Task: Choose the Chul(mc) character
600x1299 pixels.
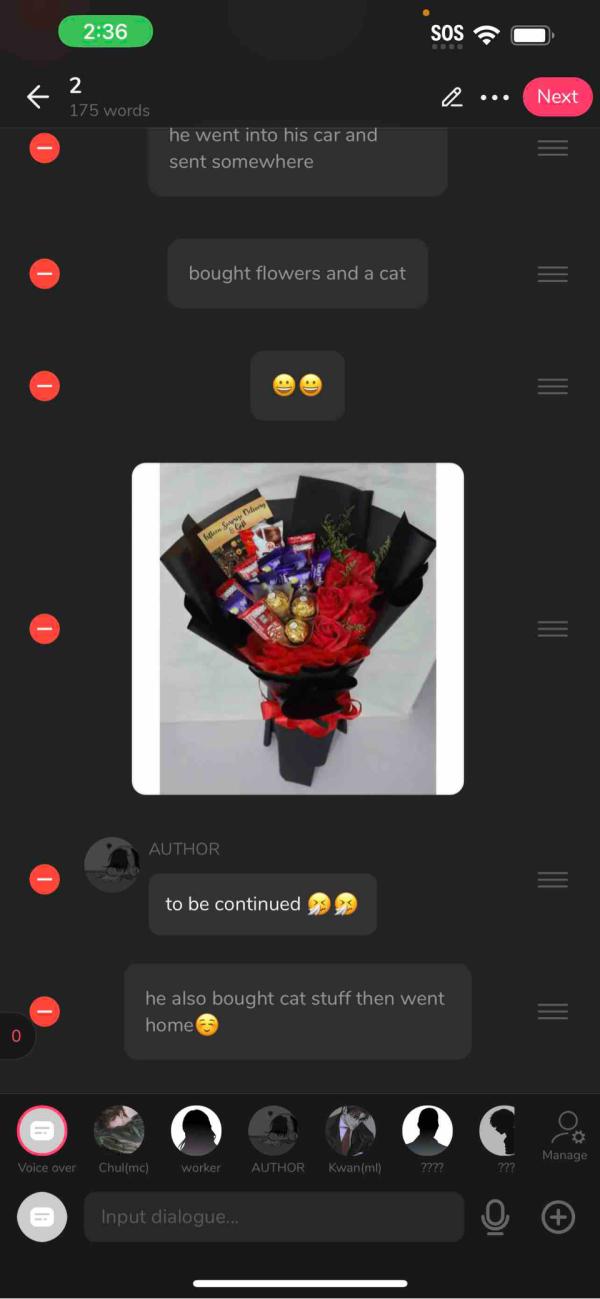Action: (119, 1131)
